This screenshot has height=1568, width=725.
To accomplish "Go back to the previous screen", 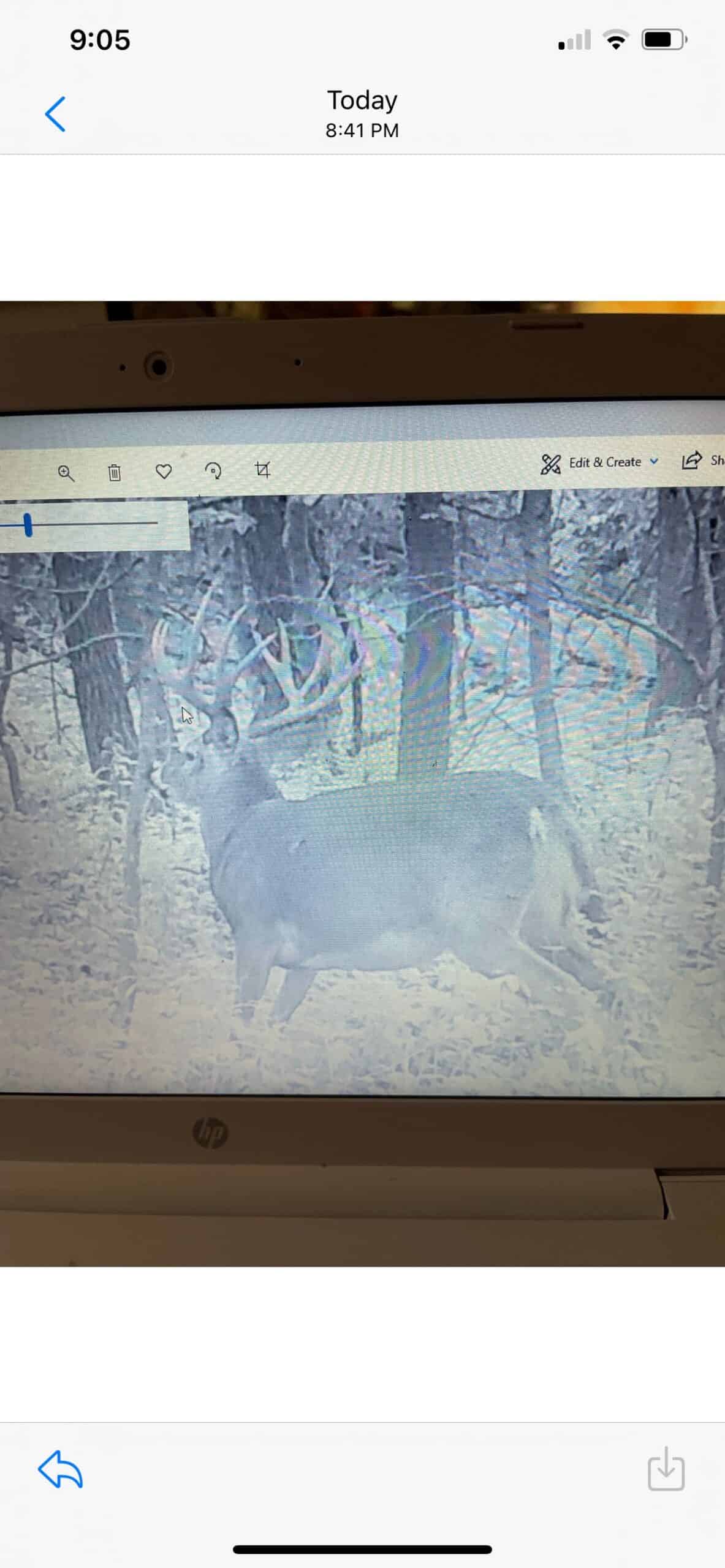I will 55,114.
